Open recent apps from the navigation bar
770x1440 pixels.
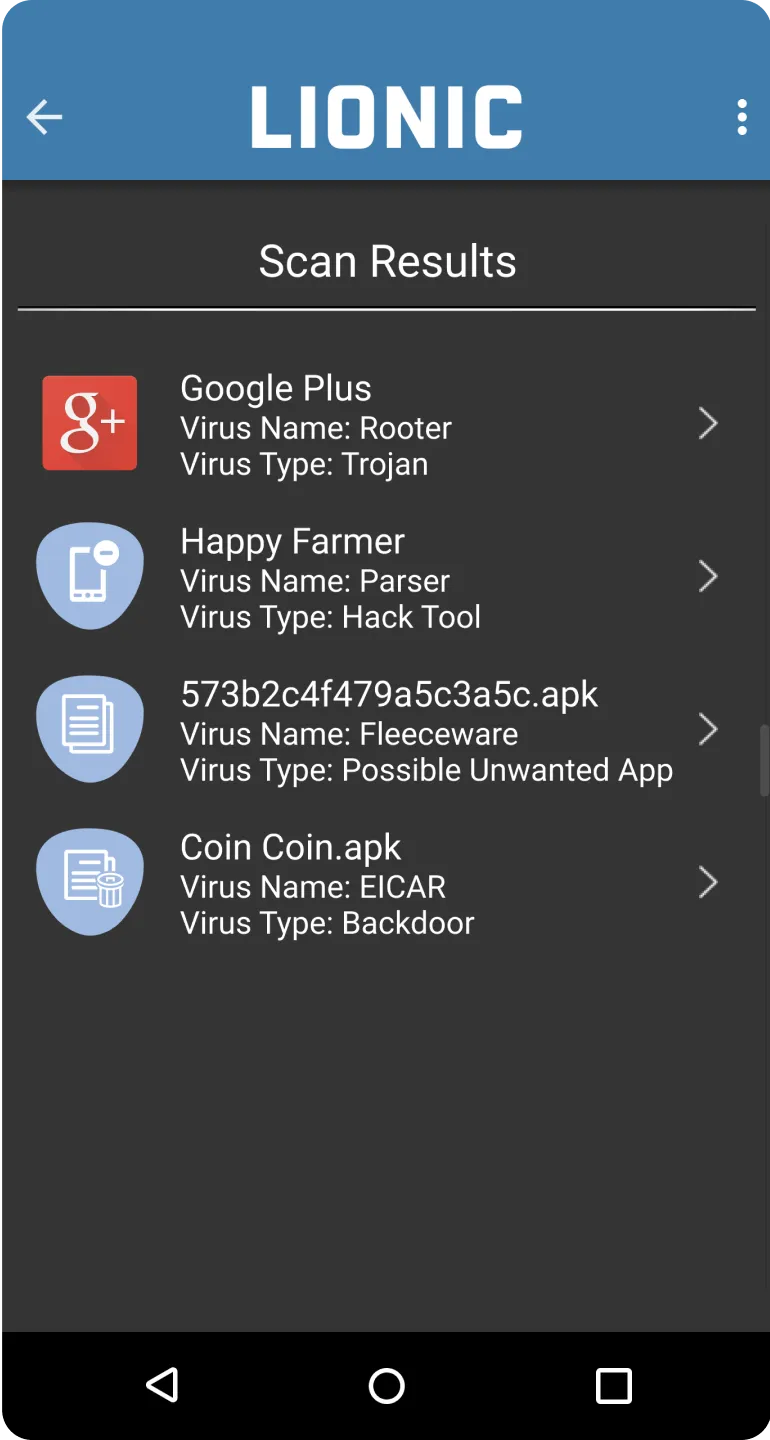tap(613, 1386)
